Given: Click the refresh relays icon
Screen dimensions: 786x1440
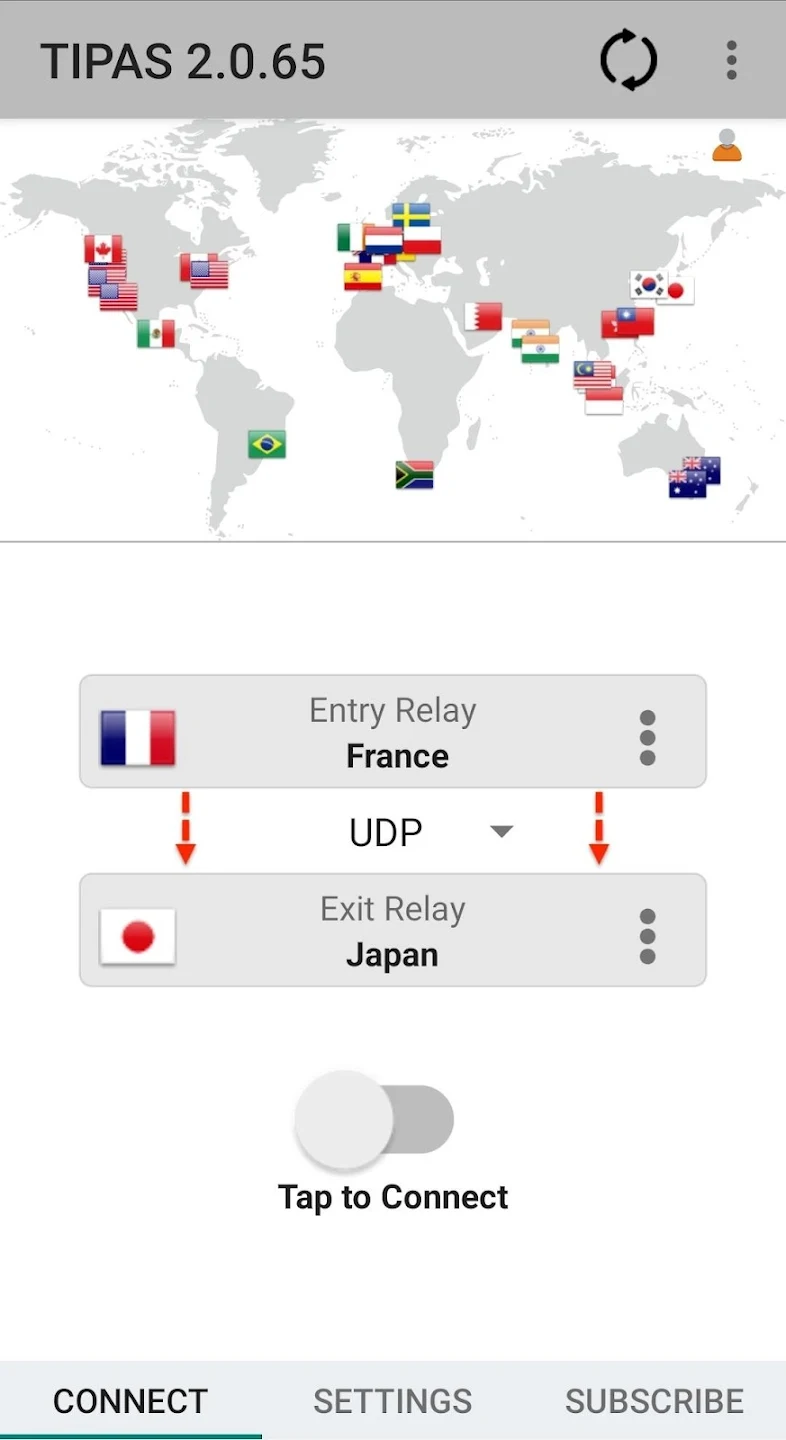Looking at the screenshot, I should point(628,60).
